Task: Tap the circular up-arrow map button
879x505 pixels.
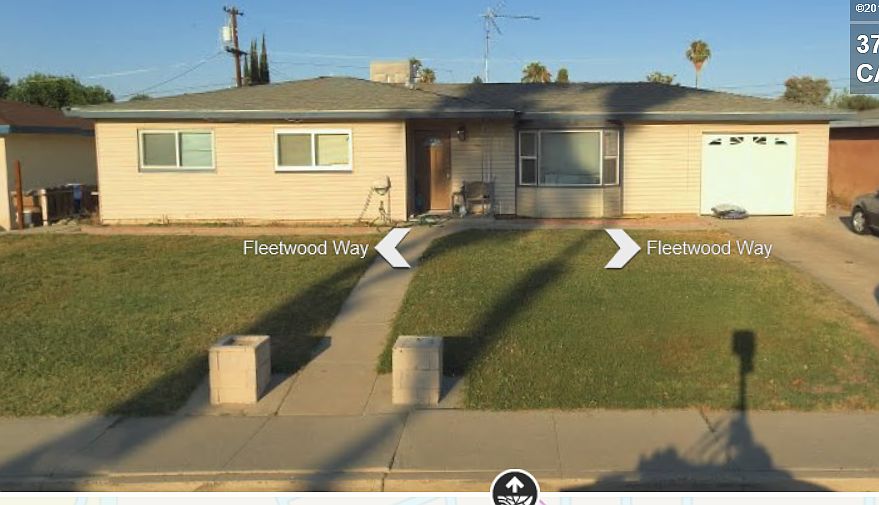Action: pos(515,489)
